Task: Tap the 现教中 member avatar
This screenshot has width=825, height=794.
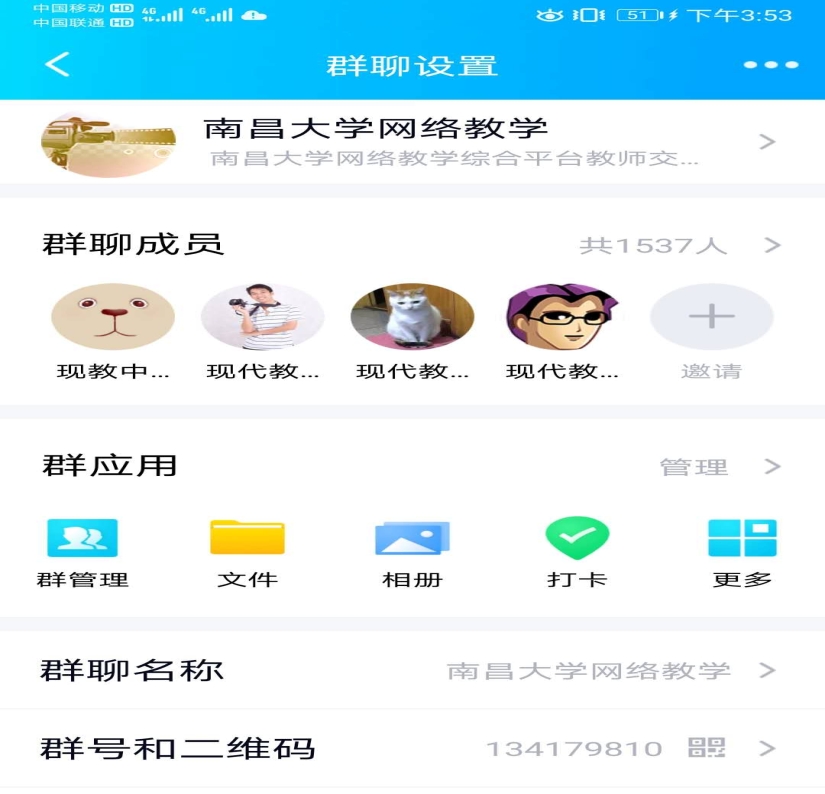Action: (112, 317)
